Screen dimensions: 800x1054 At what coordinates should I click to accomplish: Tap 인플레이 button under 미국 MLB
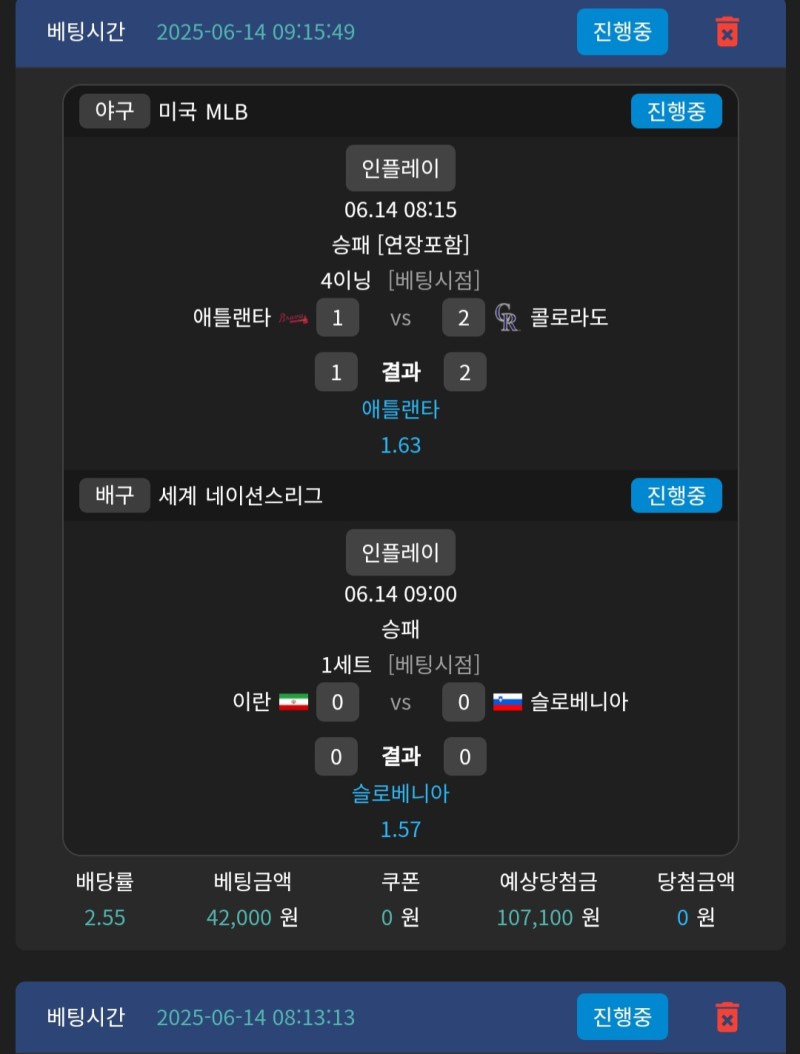pyautogui.click(x=400, y=168)
